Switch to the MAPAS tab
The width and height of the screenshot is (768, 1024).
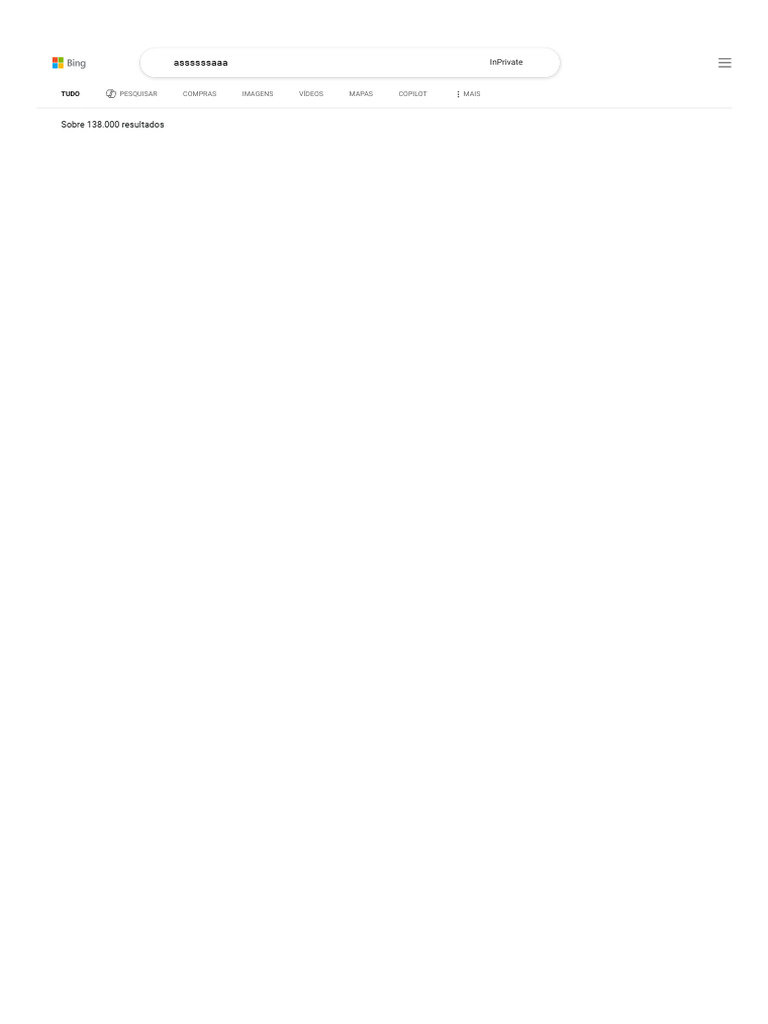coord(360,94)
